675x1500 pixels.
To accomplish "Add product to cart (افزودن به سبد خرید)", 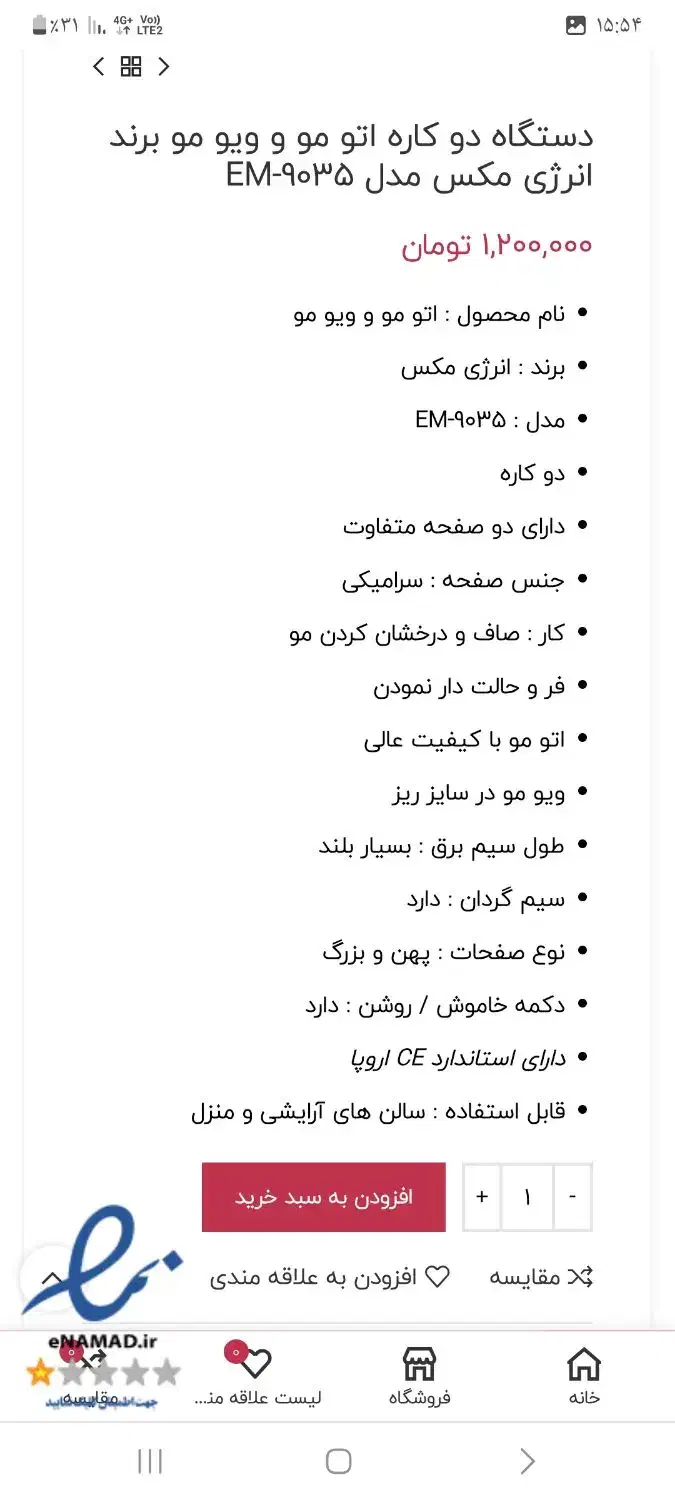I will pos(323,1197).
